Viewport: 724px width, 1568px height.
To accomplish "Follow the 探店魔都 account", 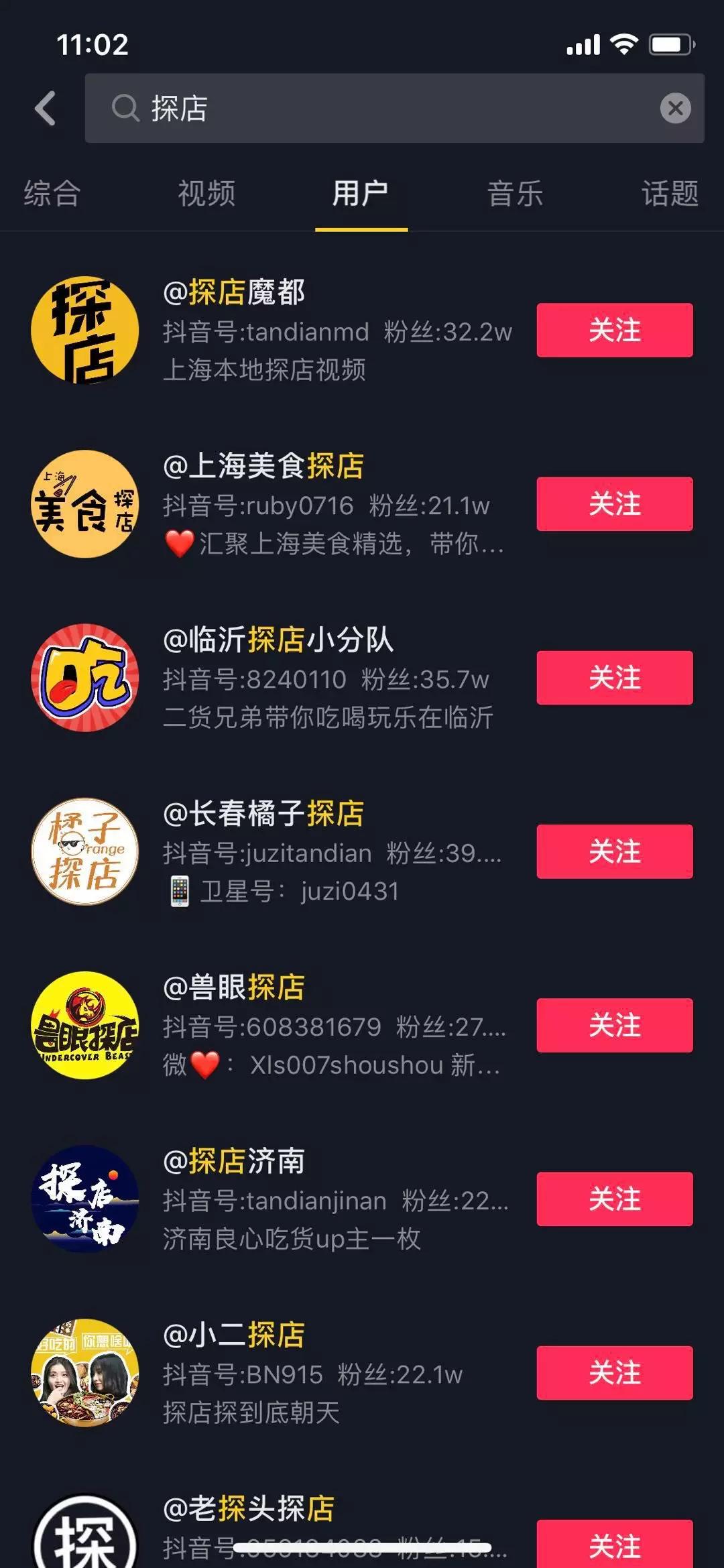I will 614,330.
